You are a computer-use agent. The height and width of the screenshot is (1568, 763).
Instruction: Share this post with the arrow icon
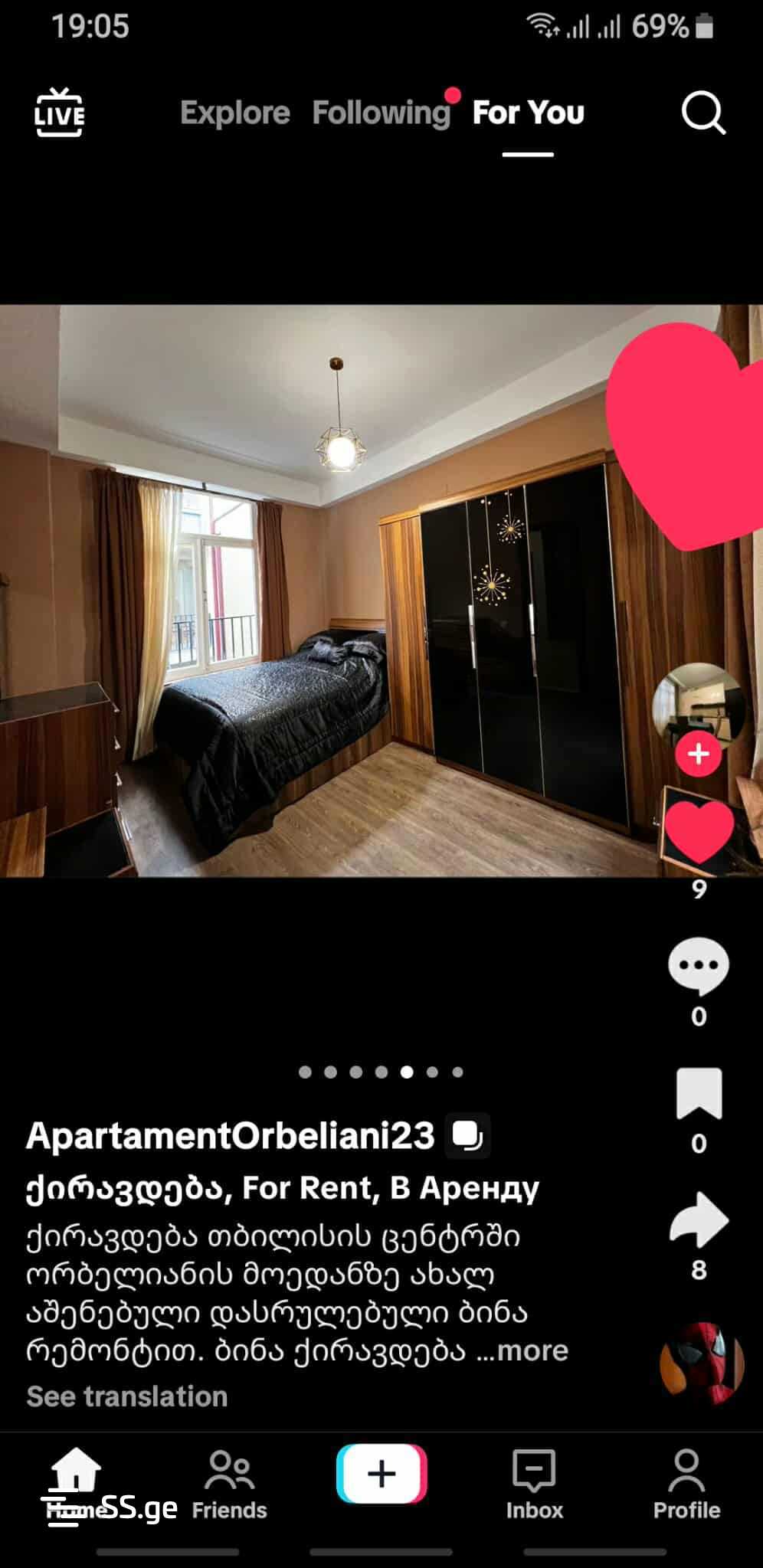pos(698,1219)
